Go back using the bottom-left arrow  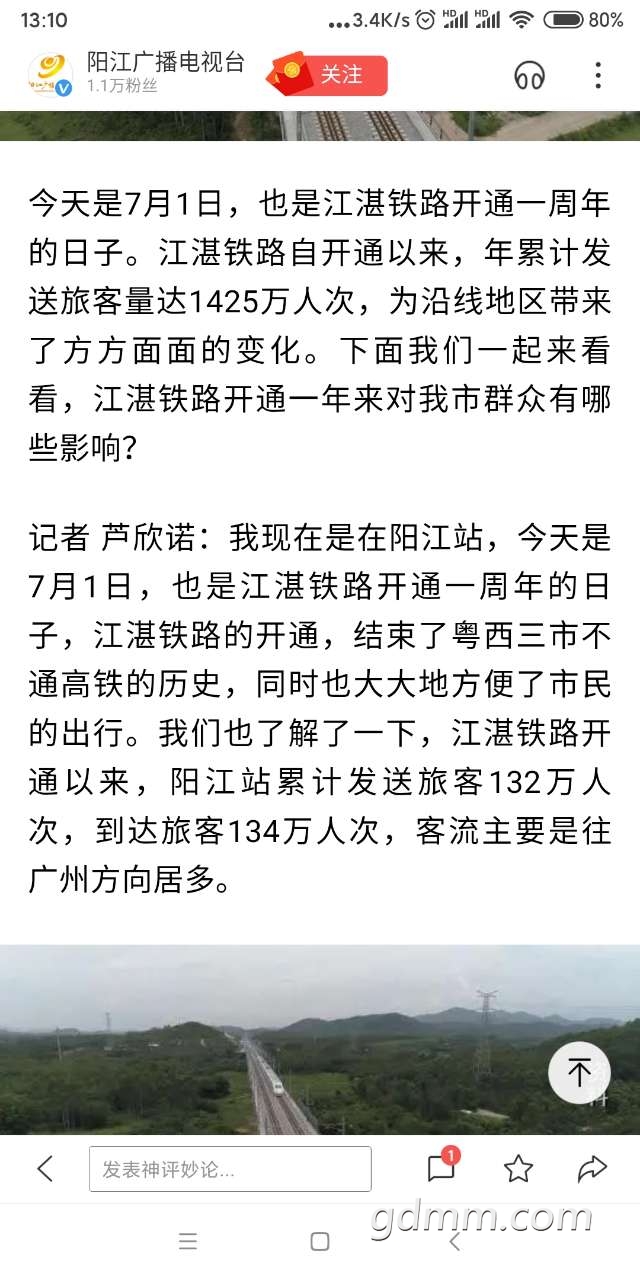(x=45, y=1168)
